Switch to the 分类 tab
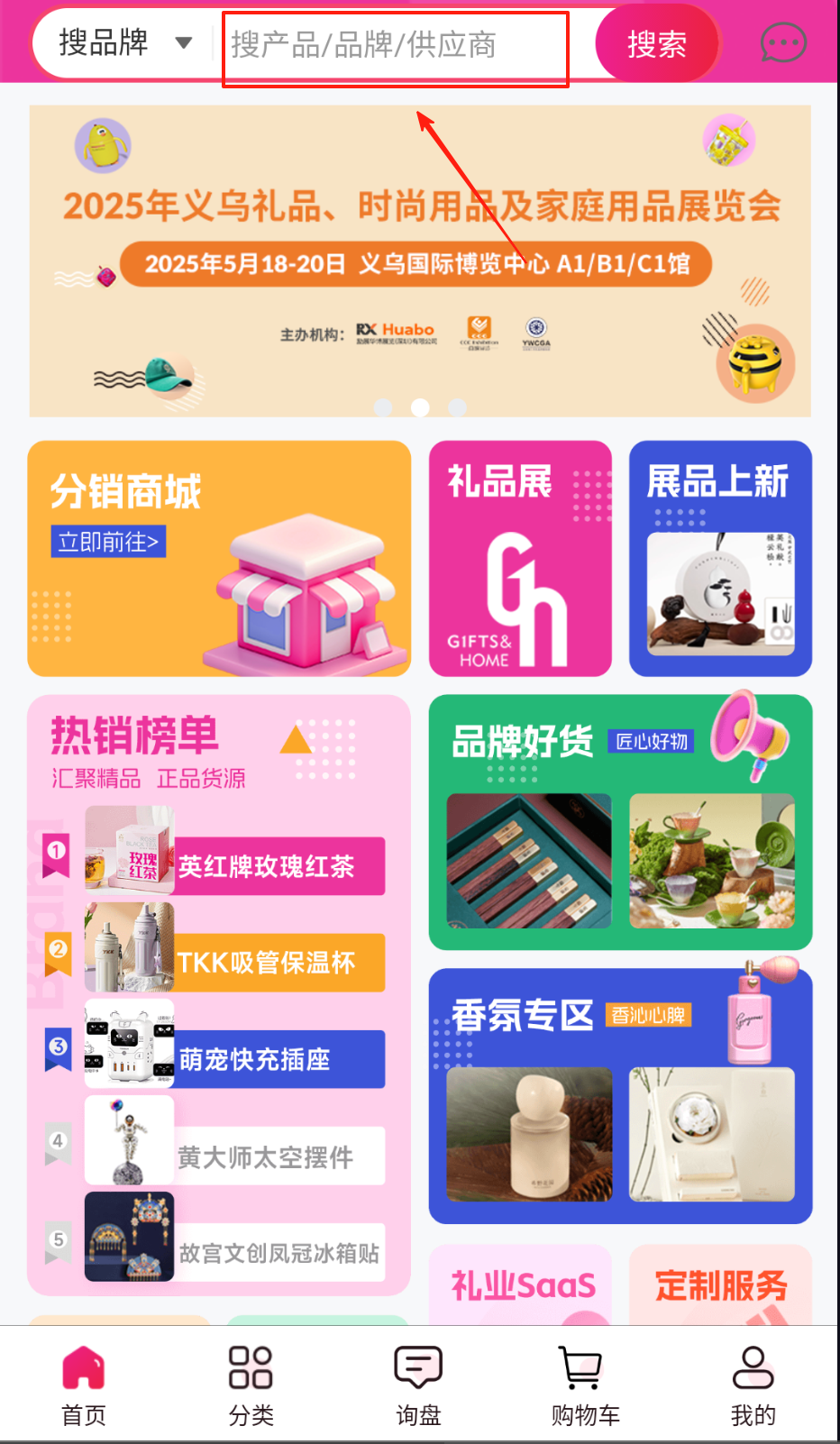Image resolution: width=840 pixels, height=1444 pixels. click(251, 1385)
